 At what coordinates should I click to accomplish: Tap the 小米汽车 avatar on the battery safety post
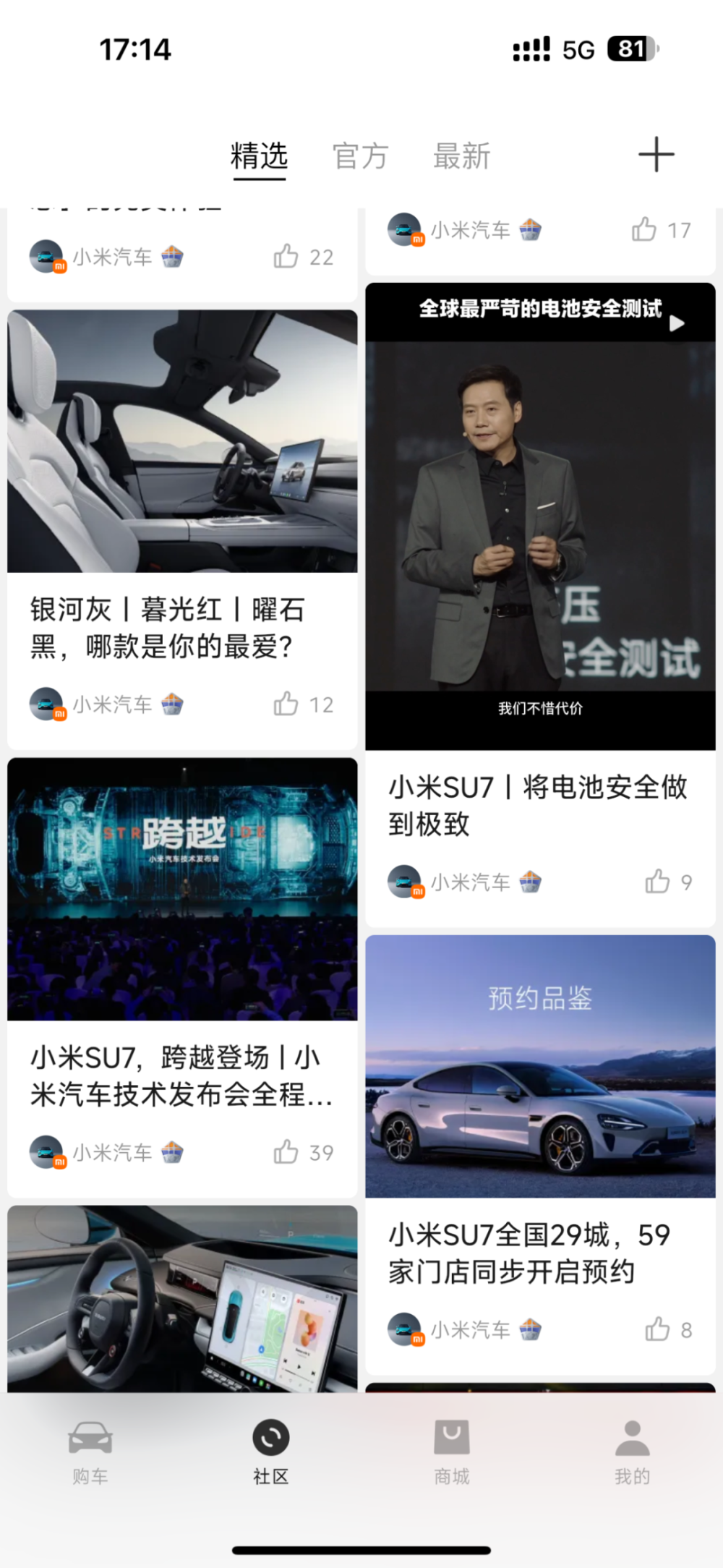point(407,882)
